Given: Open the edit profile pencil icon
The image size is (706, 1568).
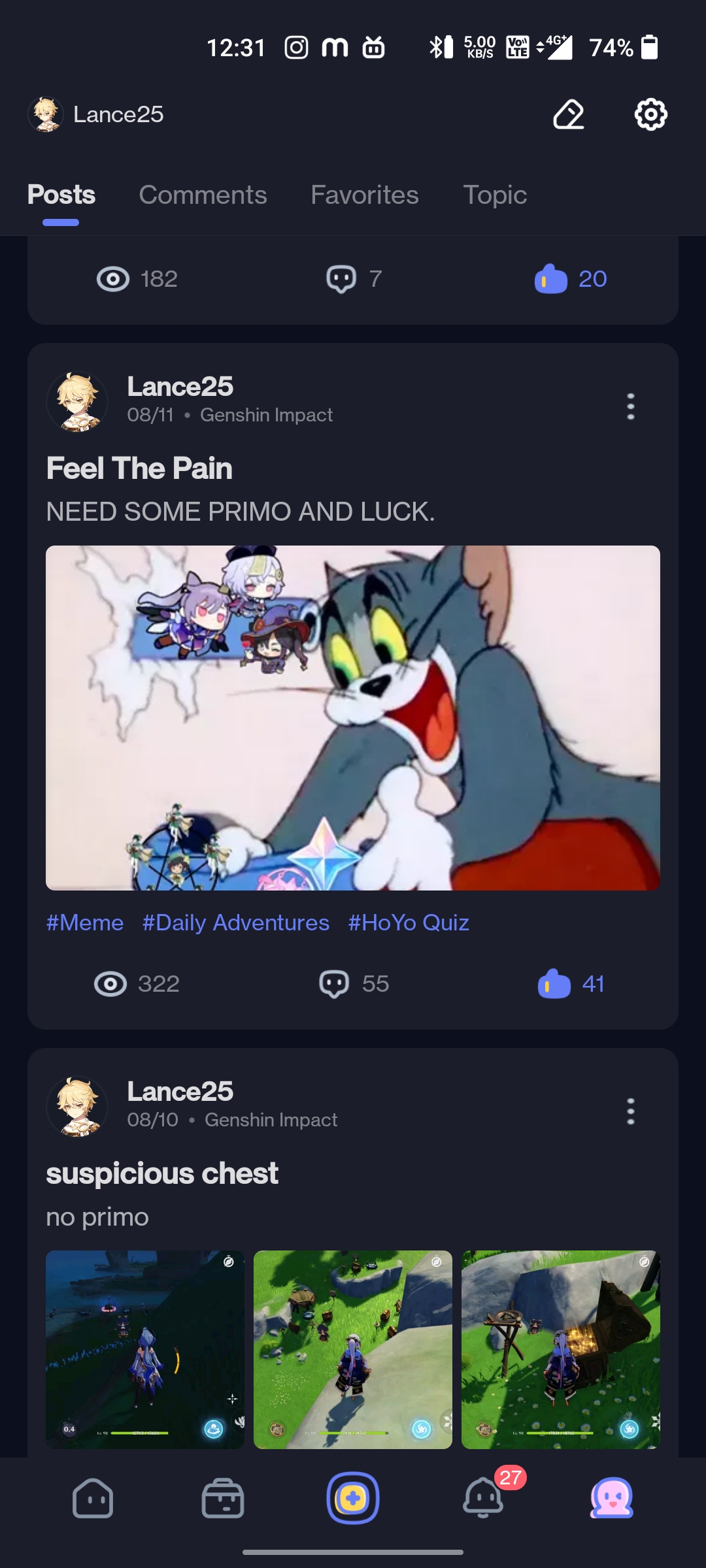Looking at the screenshot, I should coord(568,115).
